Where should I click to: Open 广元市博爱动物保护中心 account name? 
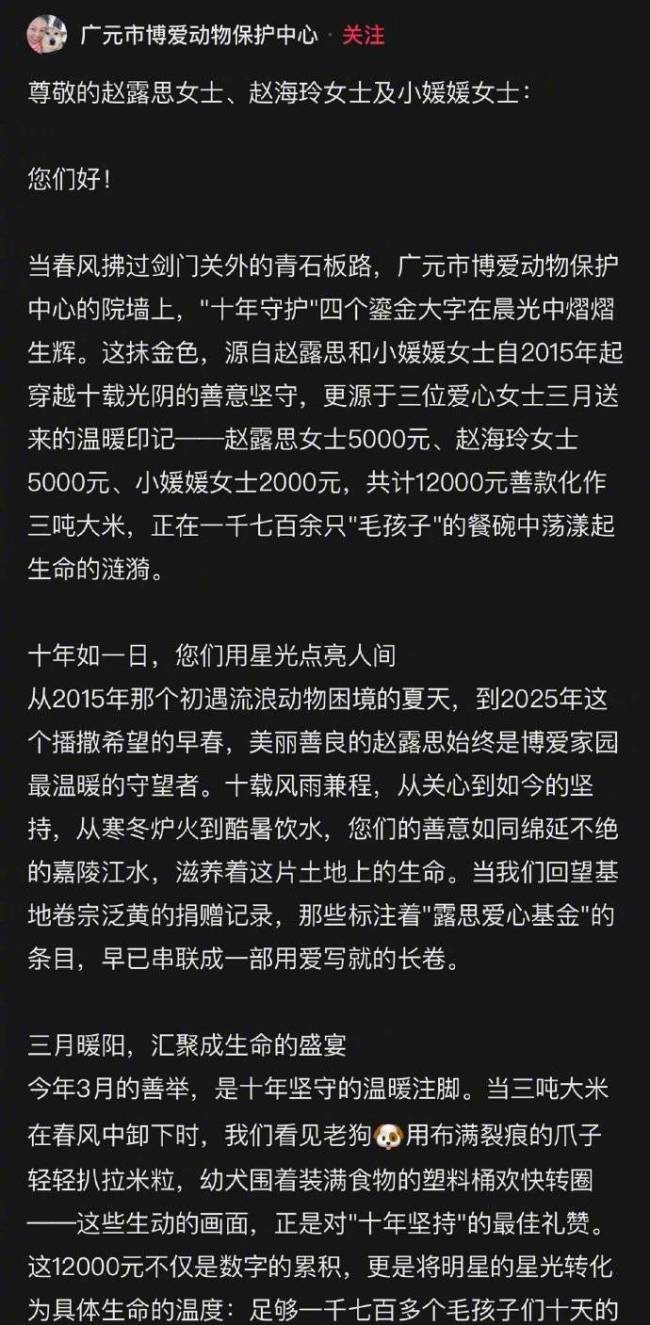point(199,35)
